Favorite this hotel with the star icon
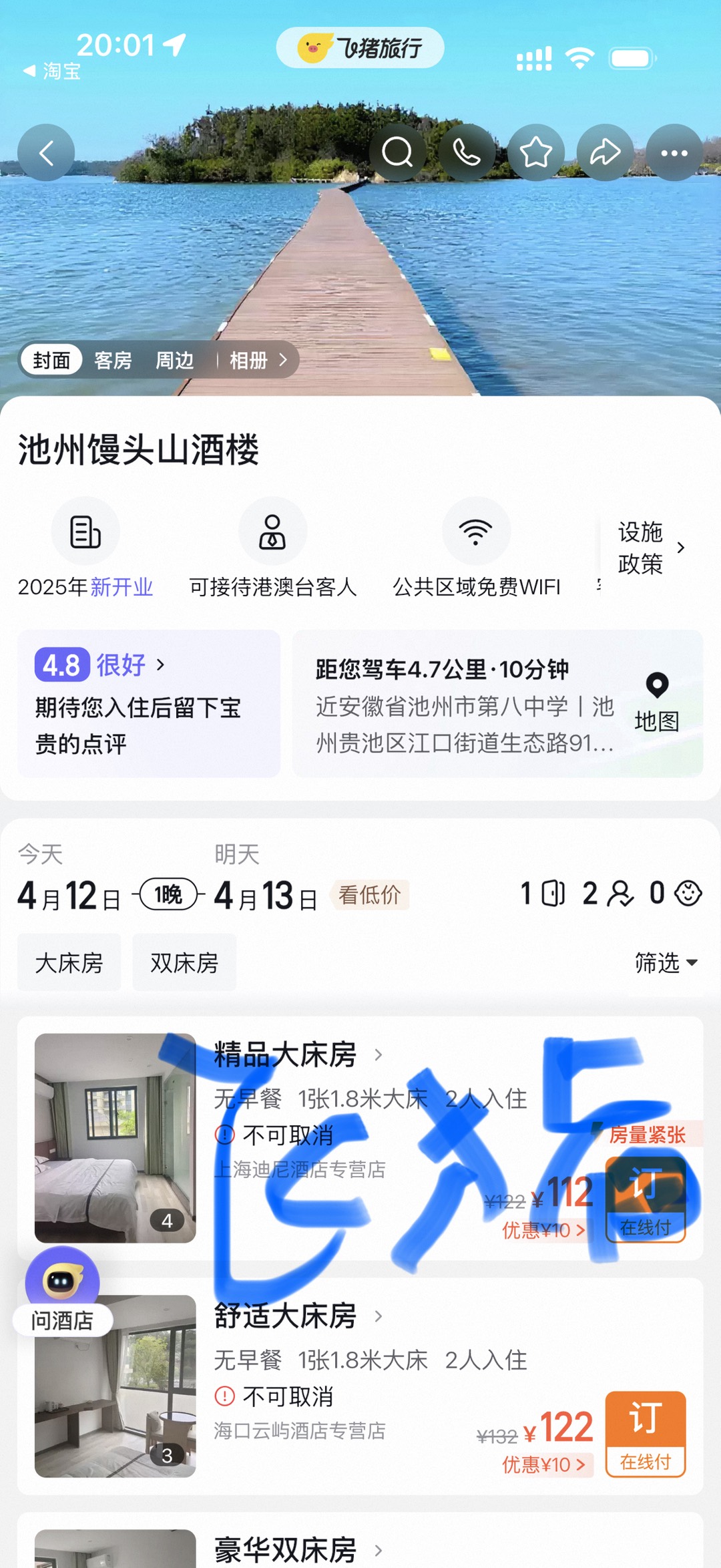 click(x=536, y=153)
